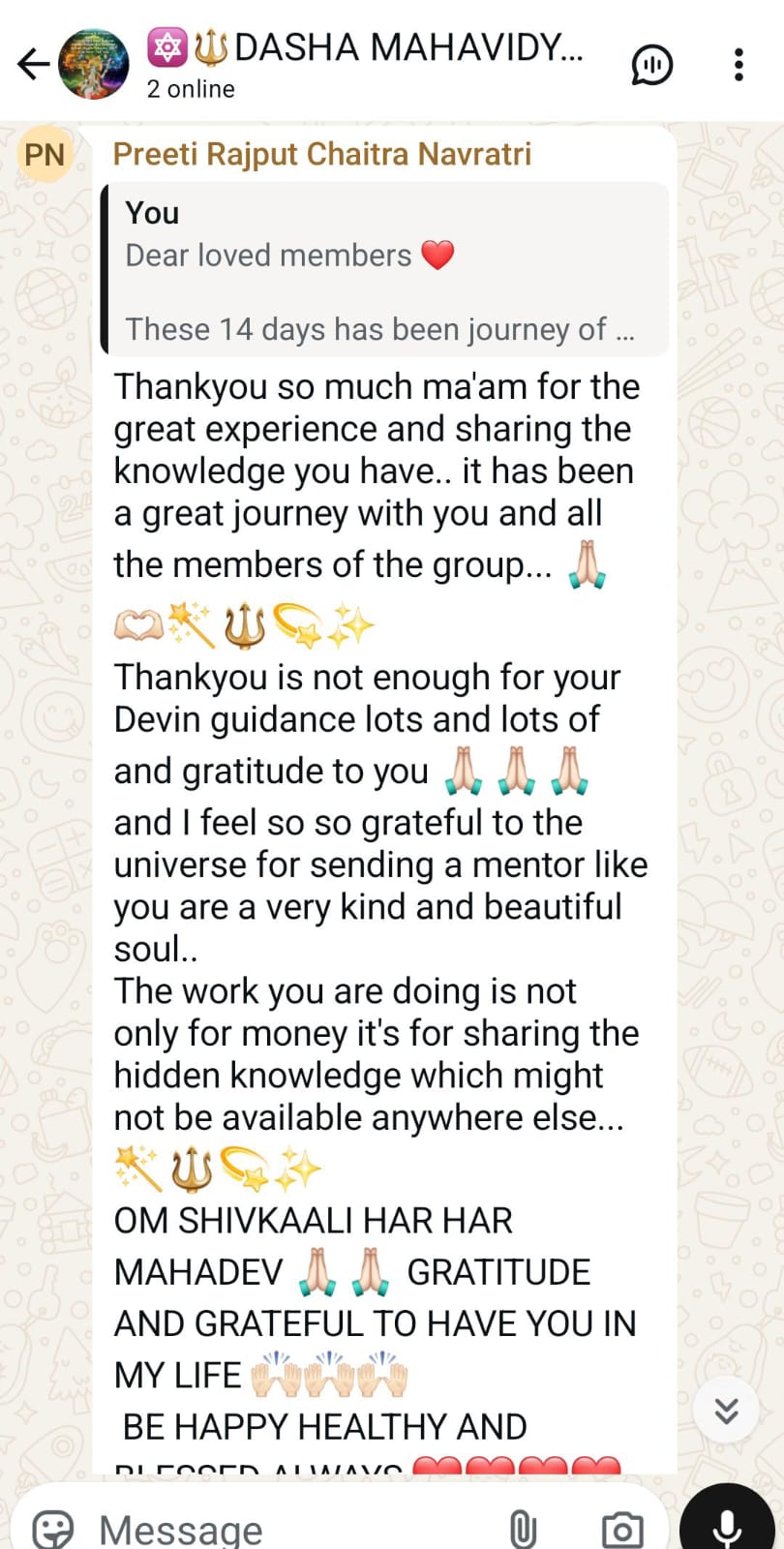Viewport: 784px width, 1549px height.
Task: Start a group voice chat
Action: [x=651, y=65]
